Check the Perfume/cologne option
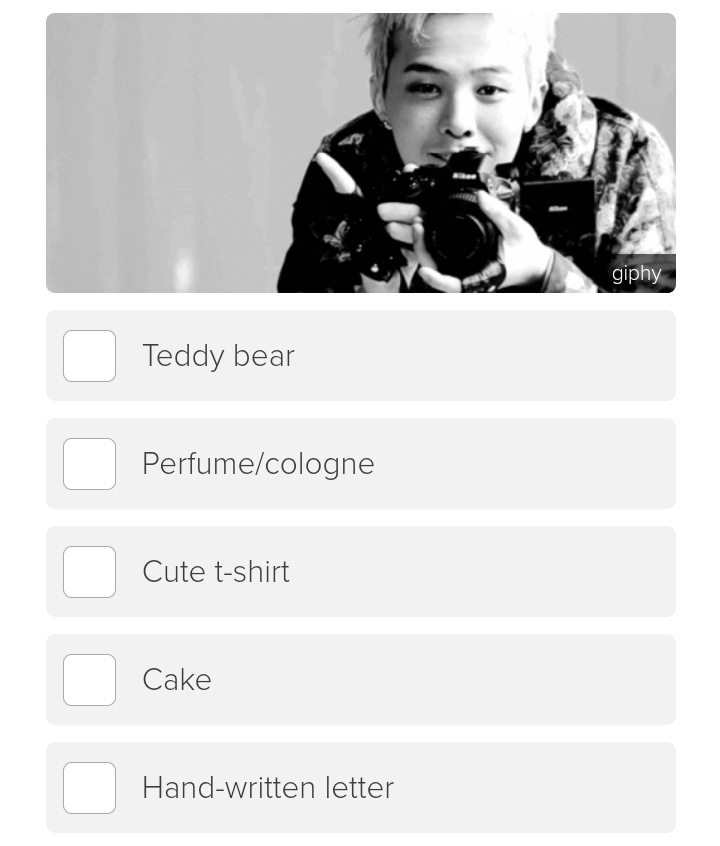Screen dimensions: 720x846 [x=90, y=464]
